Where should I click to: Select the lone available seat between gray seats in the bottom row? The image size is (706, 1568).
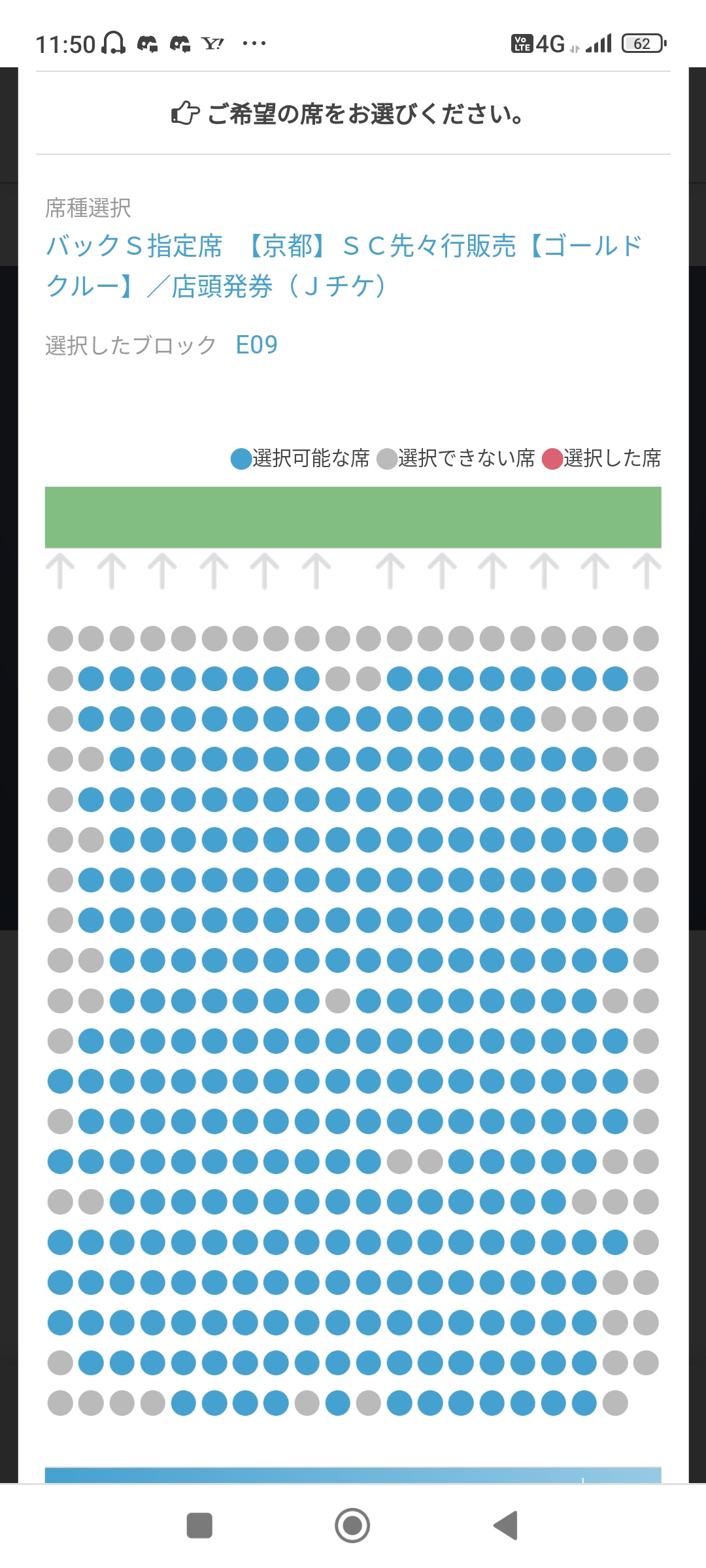click(x=338, y=1403)
